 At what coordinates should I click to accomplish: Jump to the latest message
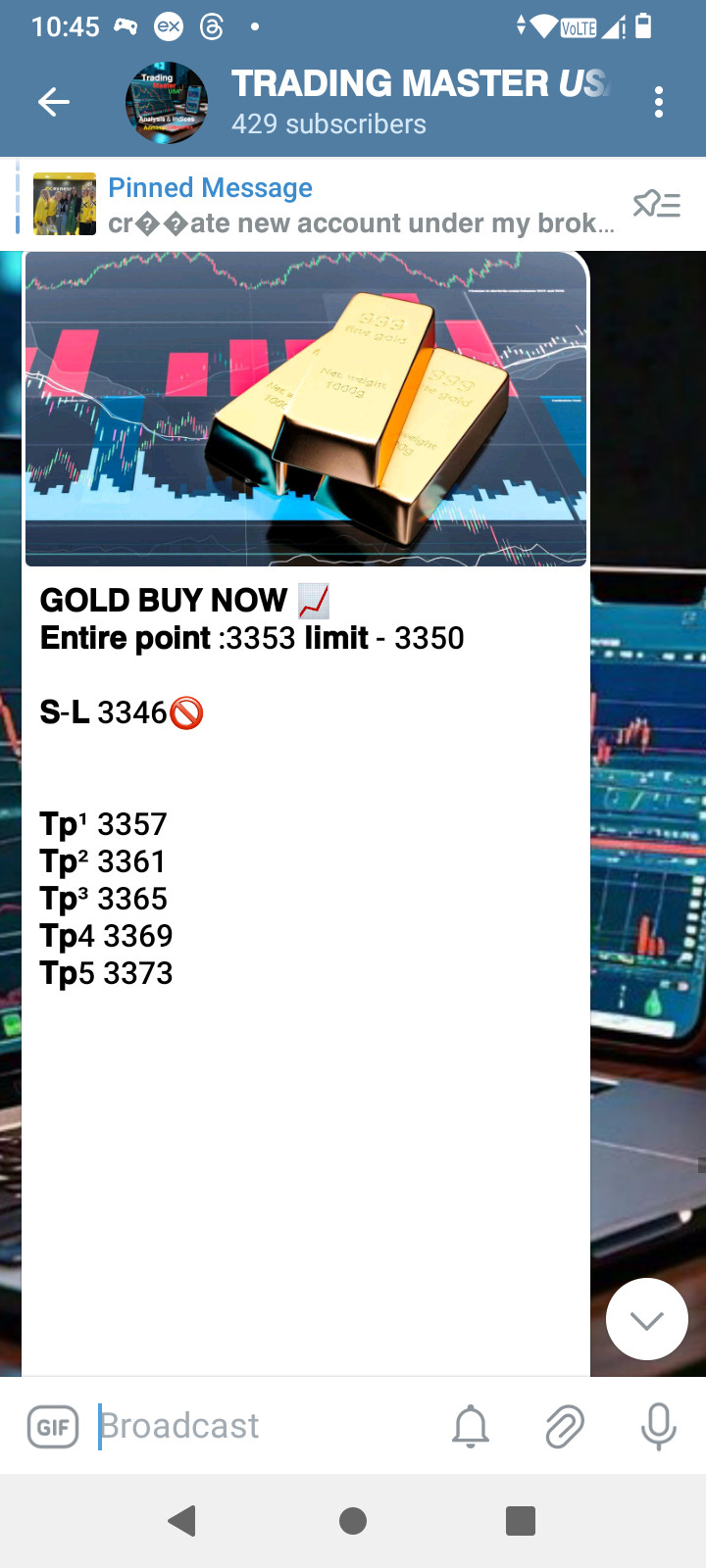coord(646,1319)
